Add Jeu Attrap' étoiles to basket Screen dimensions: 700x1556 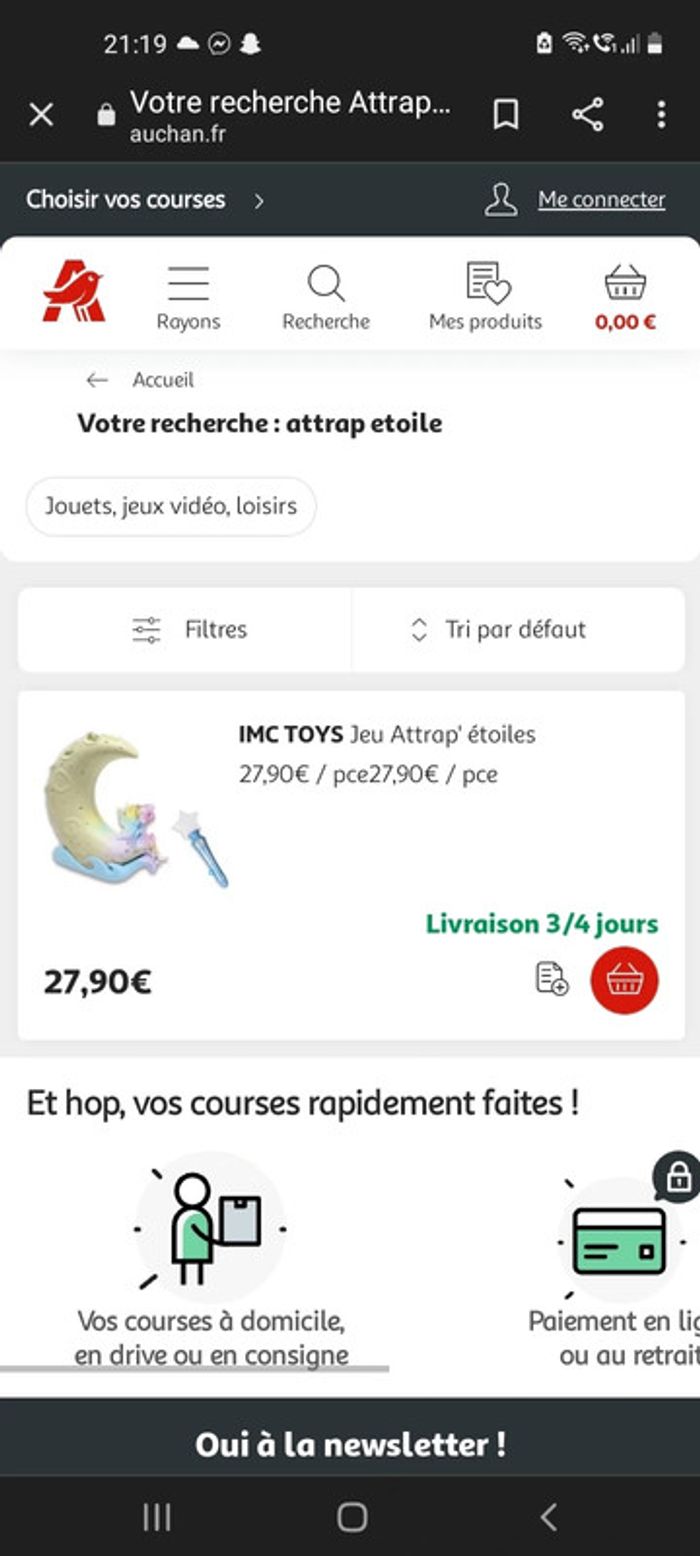[x=624, y=981]
